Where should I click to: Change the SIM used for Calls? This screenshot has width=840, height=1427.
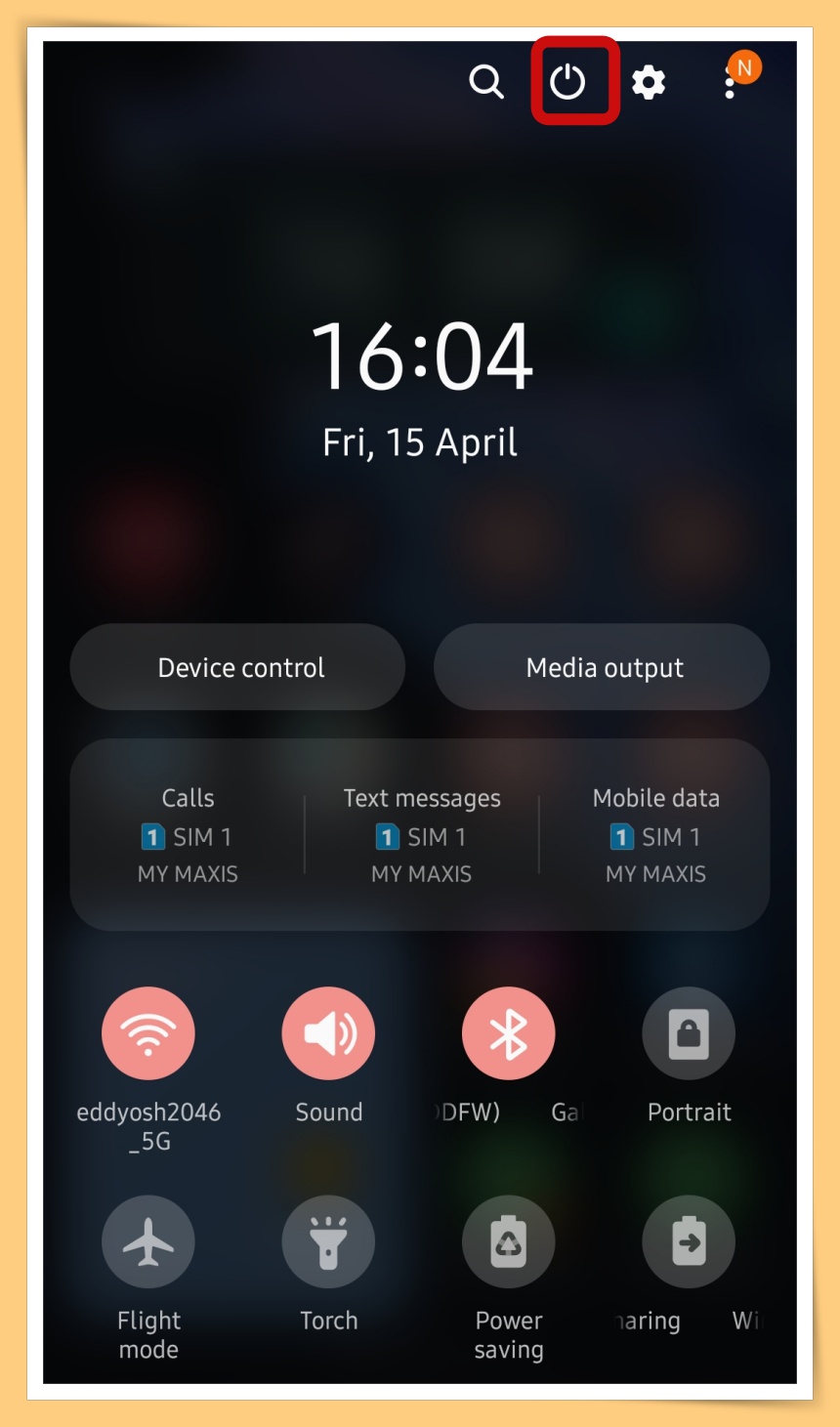click(x=188, y=835)
